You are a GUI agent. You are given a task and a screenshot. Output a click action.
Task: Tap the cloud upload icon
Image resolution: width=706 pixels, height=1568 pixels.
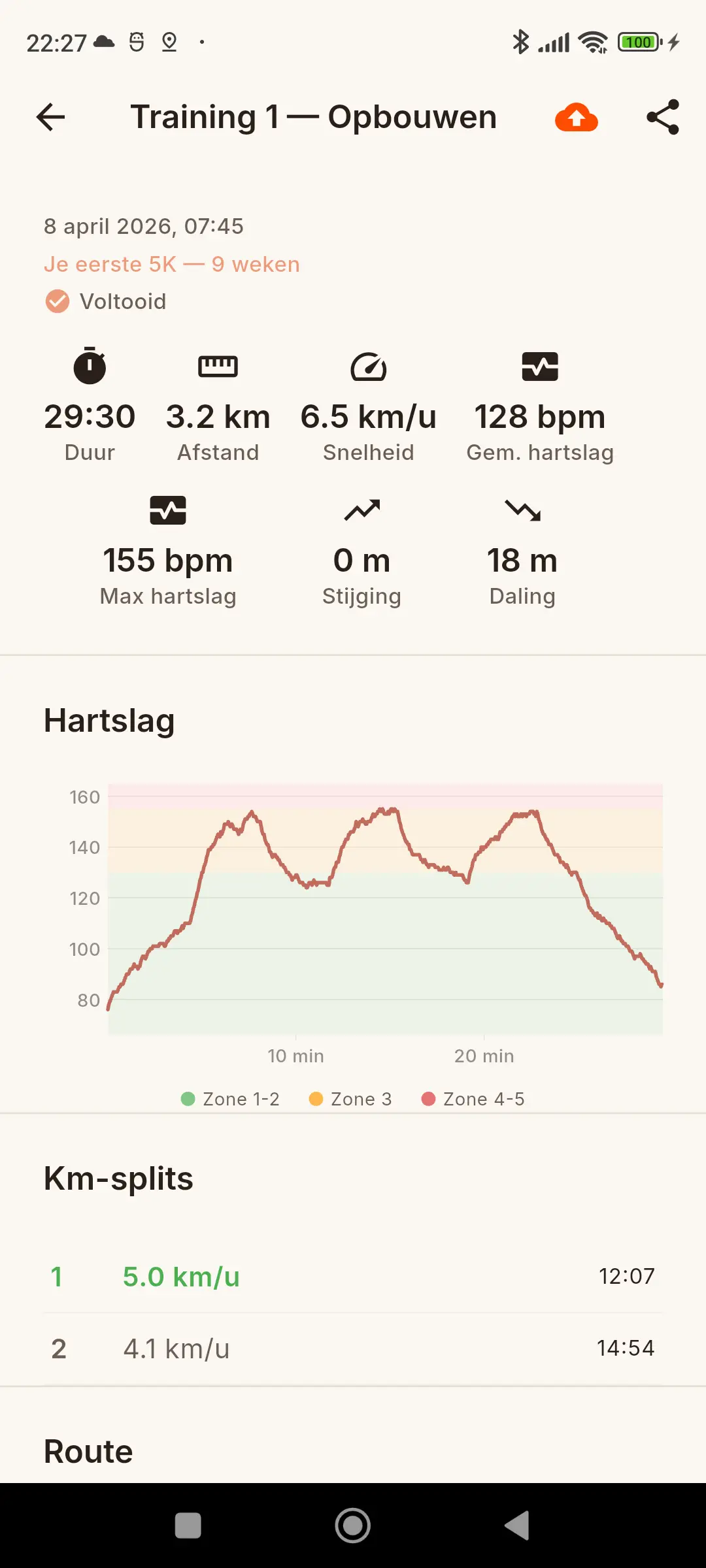point(576,118)
